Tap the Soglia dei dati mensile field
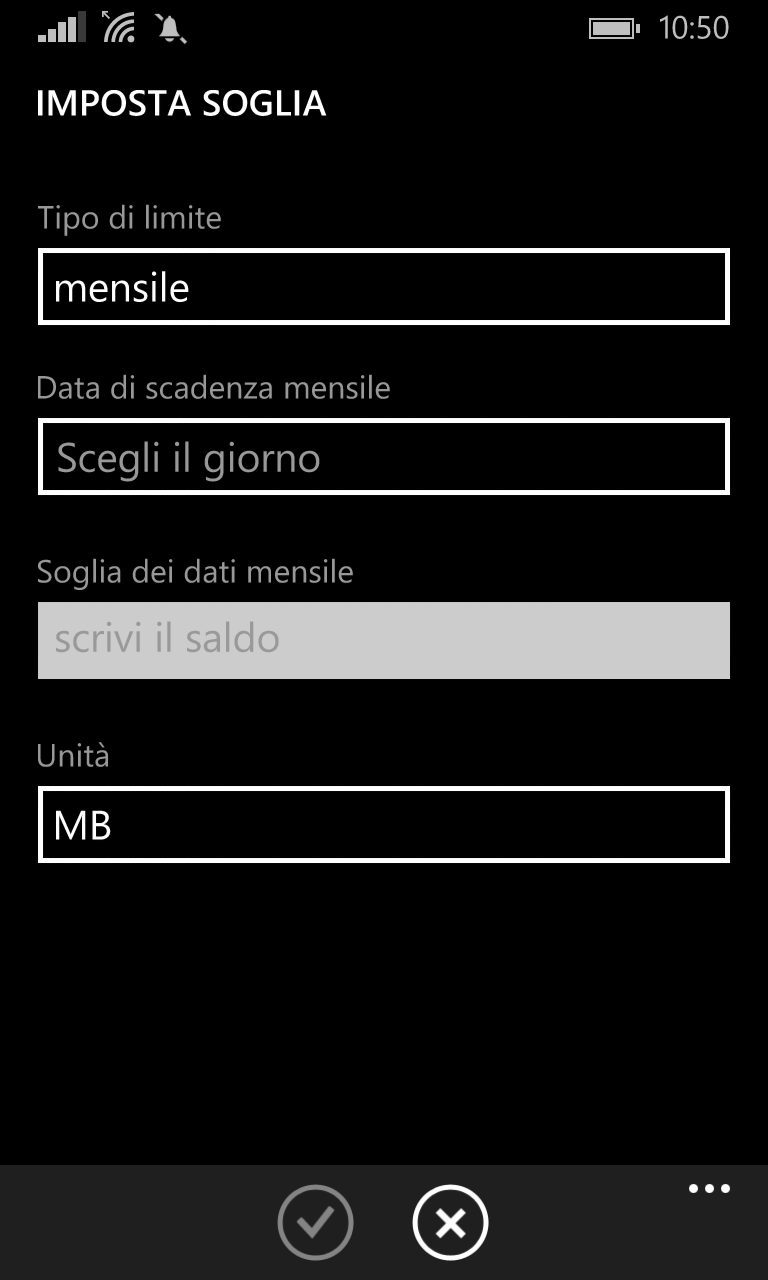Viewport: 768px width, 1280px height. click(384, 640)
